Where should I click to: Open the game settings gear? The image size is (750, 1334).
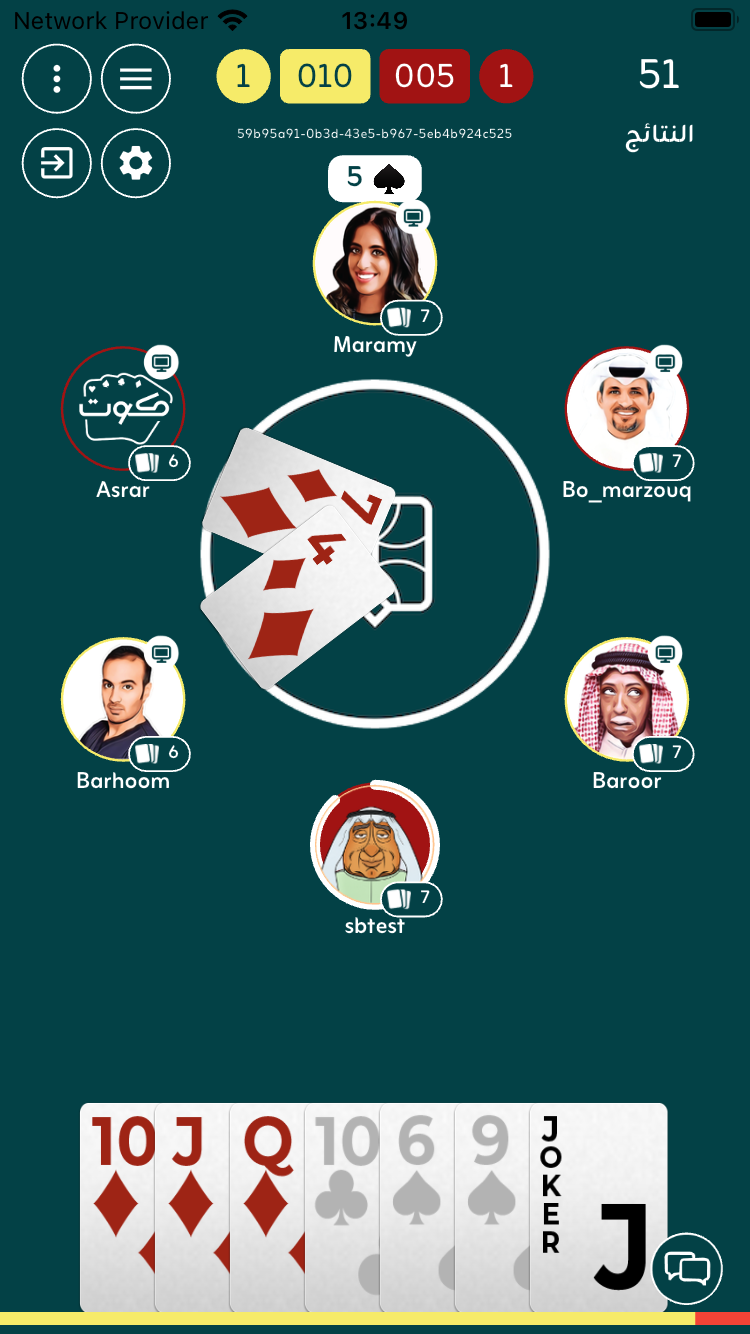(136, 163)
